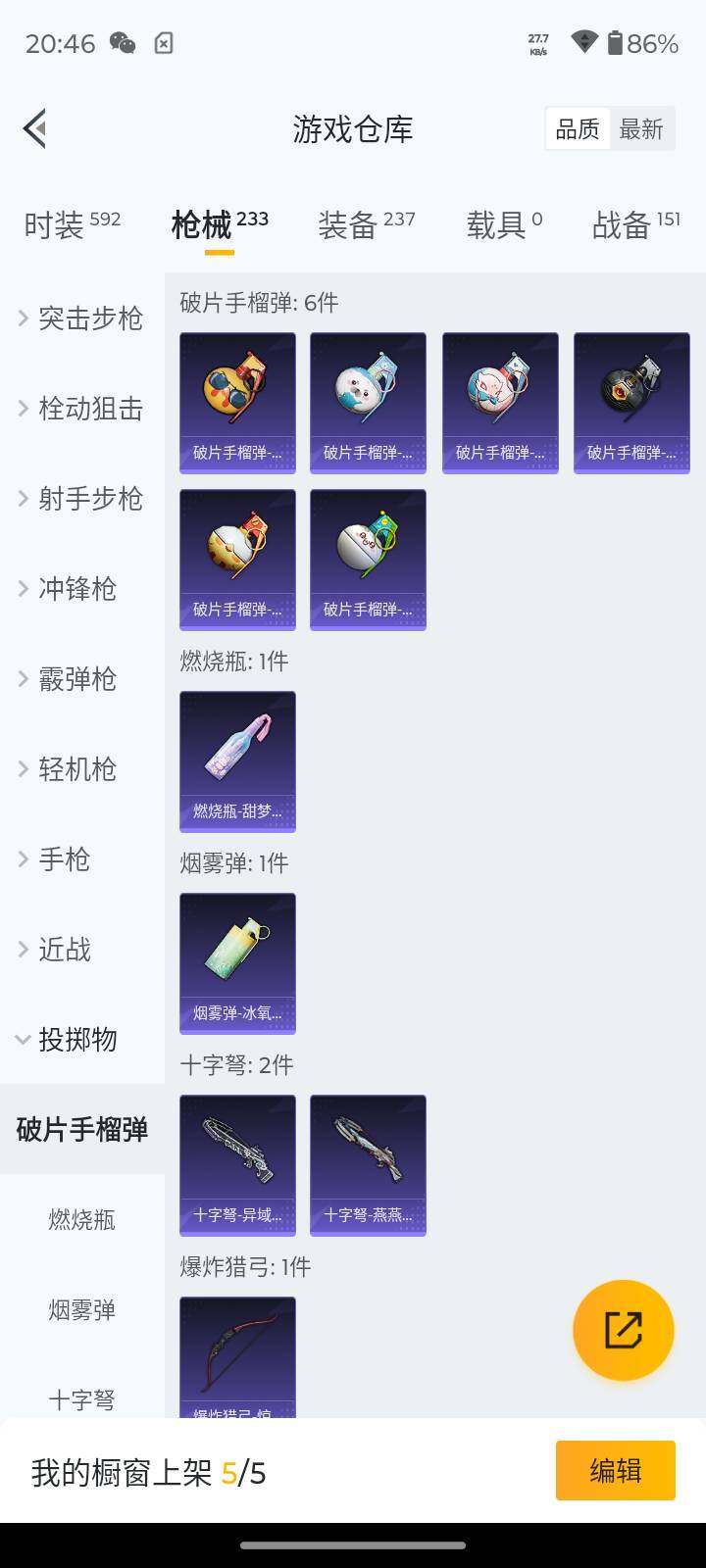Select 烟雾弹 in the side list
Viewport: 706px width, 1568px height.
pyautogui.click(x=82, y=1310)
